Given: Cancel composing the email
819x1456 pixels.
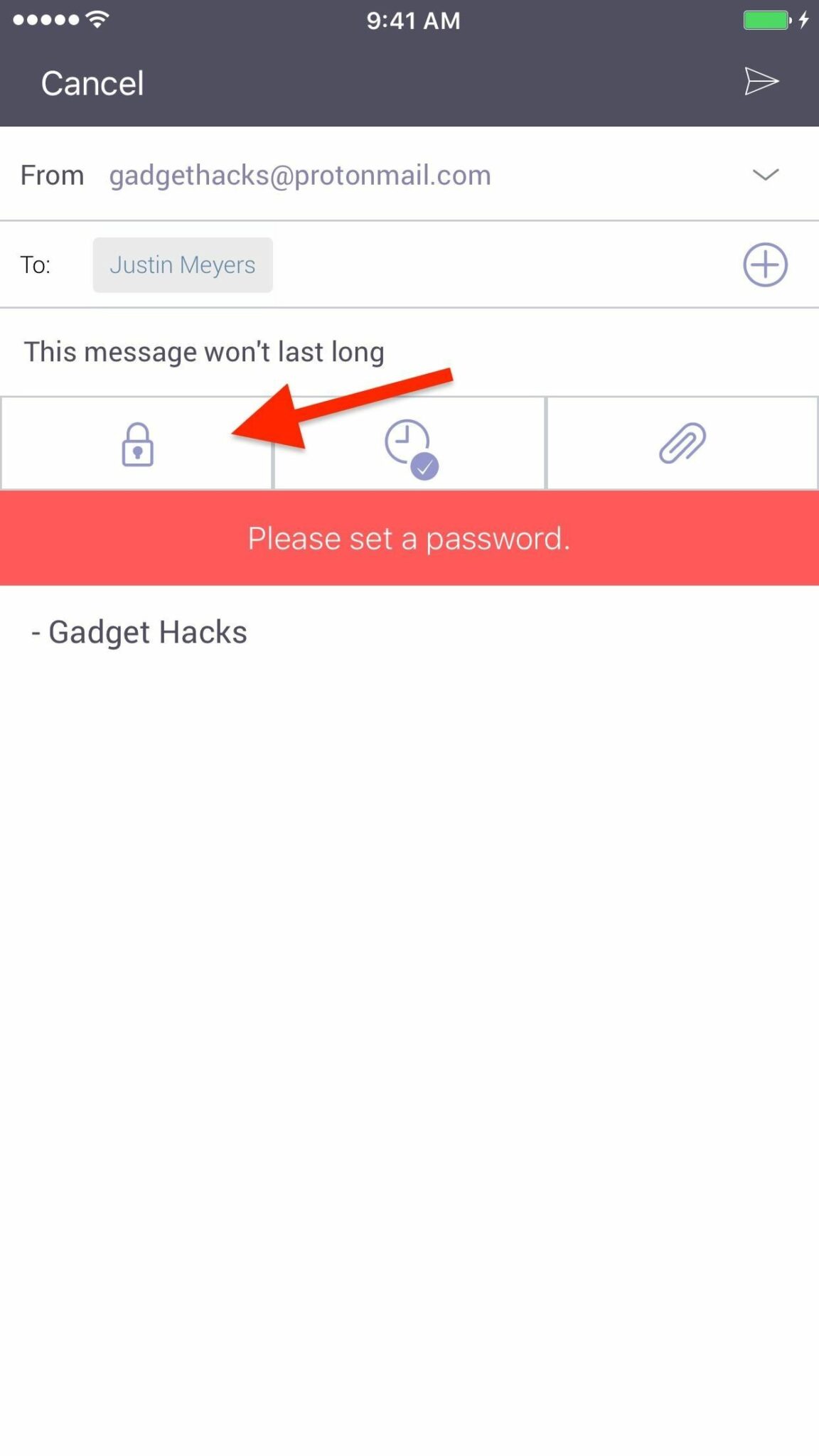Looking at the screenshot, I should coord(92,83).
